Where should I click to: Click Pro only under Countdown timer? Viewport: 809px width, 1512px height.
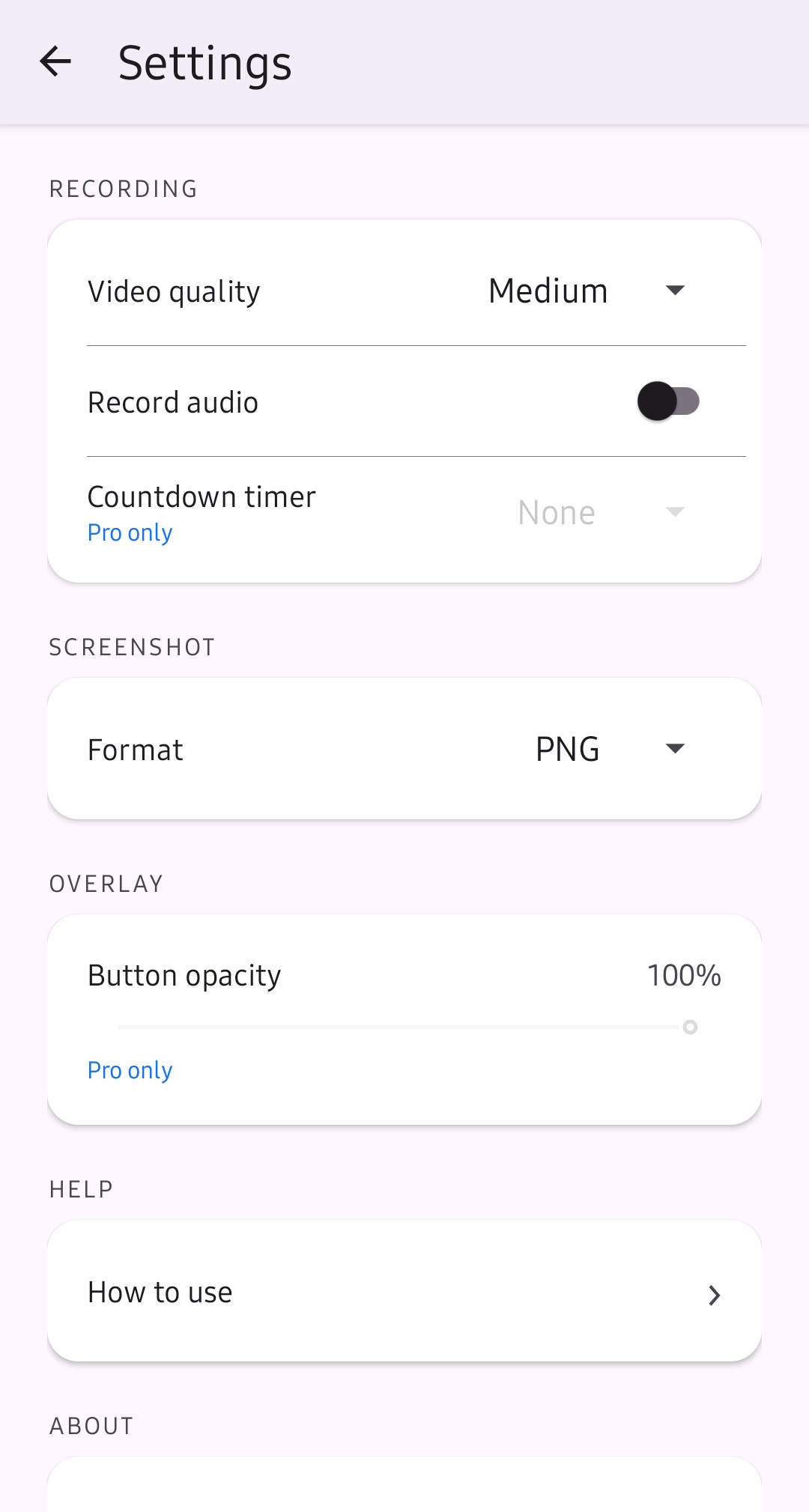click(130, 532)
